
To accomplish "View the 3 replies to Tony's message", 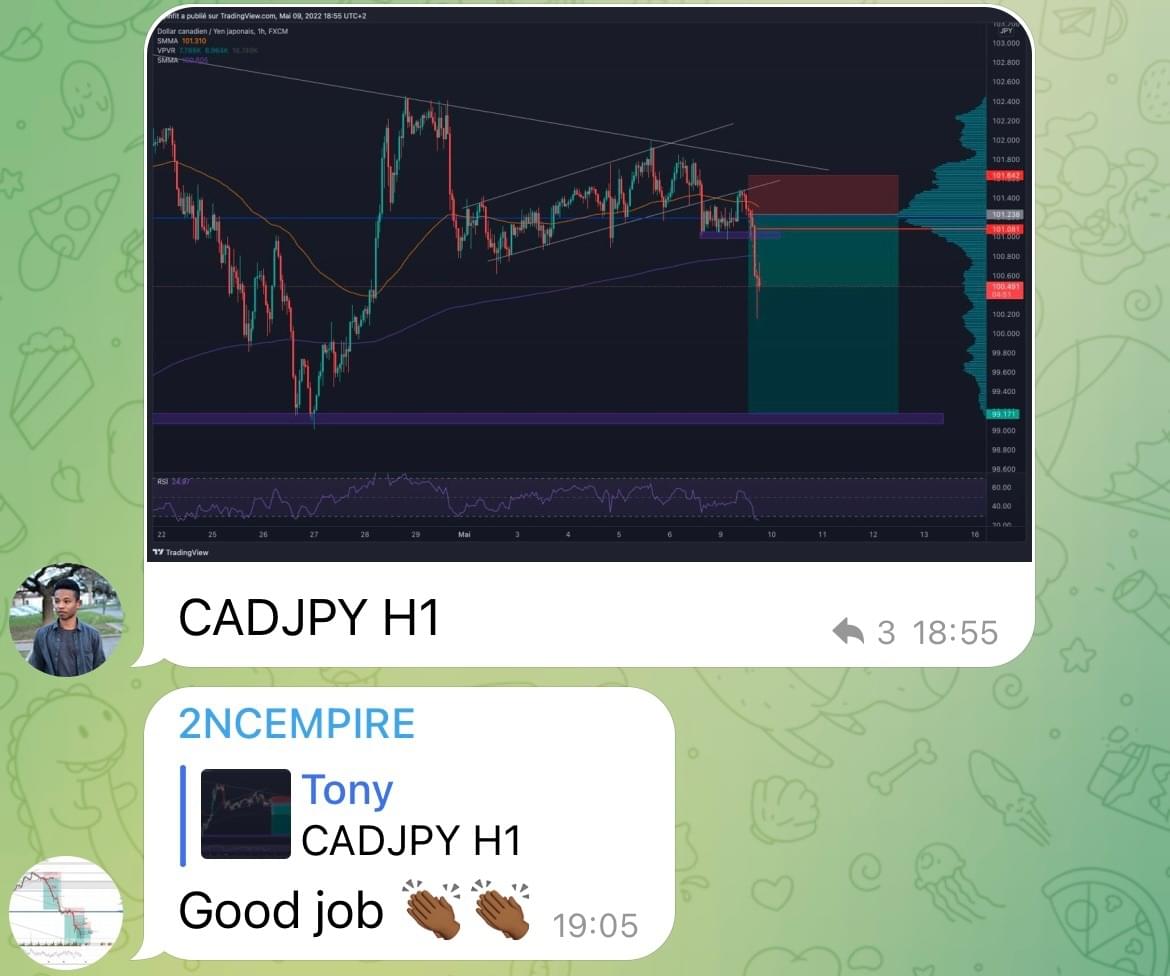I will (864, 632).
